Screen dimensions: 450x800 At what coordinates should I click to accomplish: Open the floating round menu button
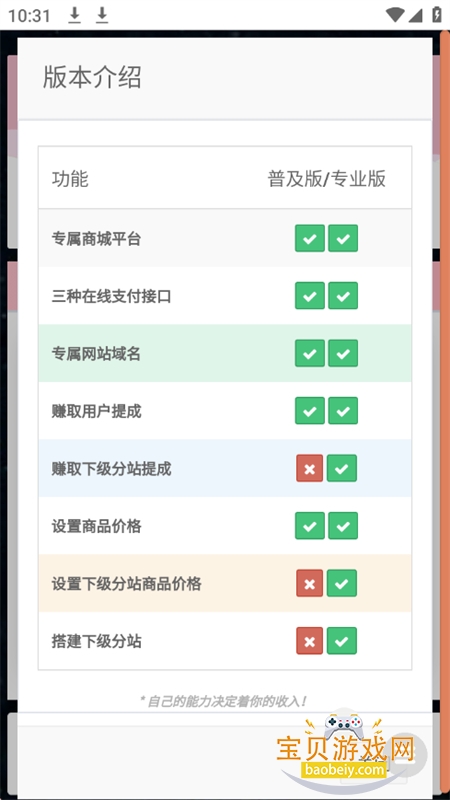pyautogui.click(x=405, y=755)
